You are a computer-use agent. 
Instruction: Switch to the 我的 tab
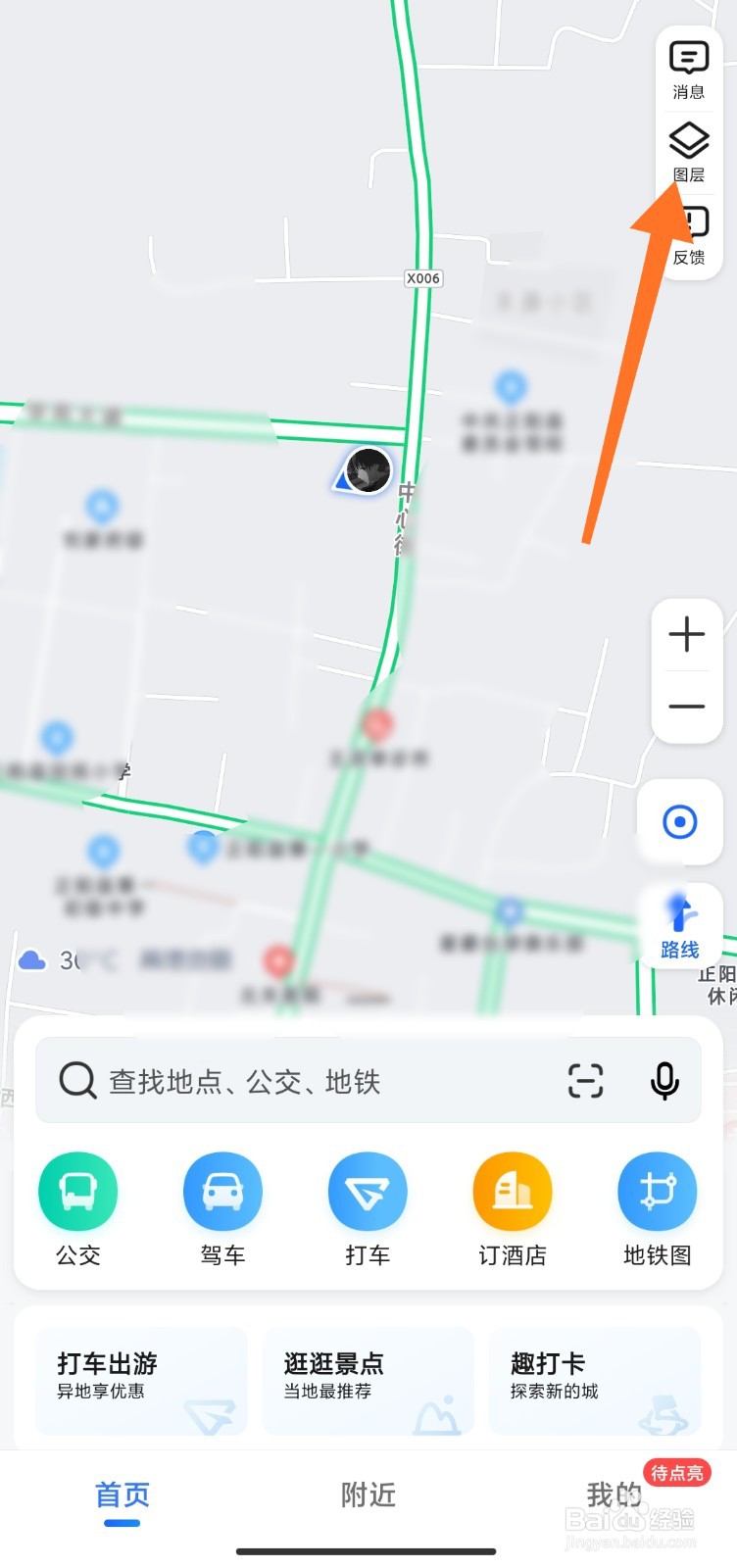point(614,1494)
